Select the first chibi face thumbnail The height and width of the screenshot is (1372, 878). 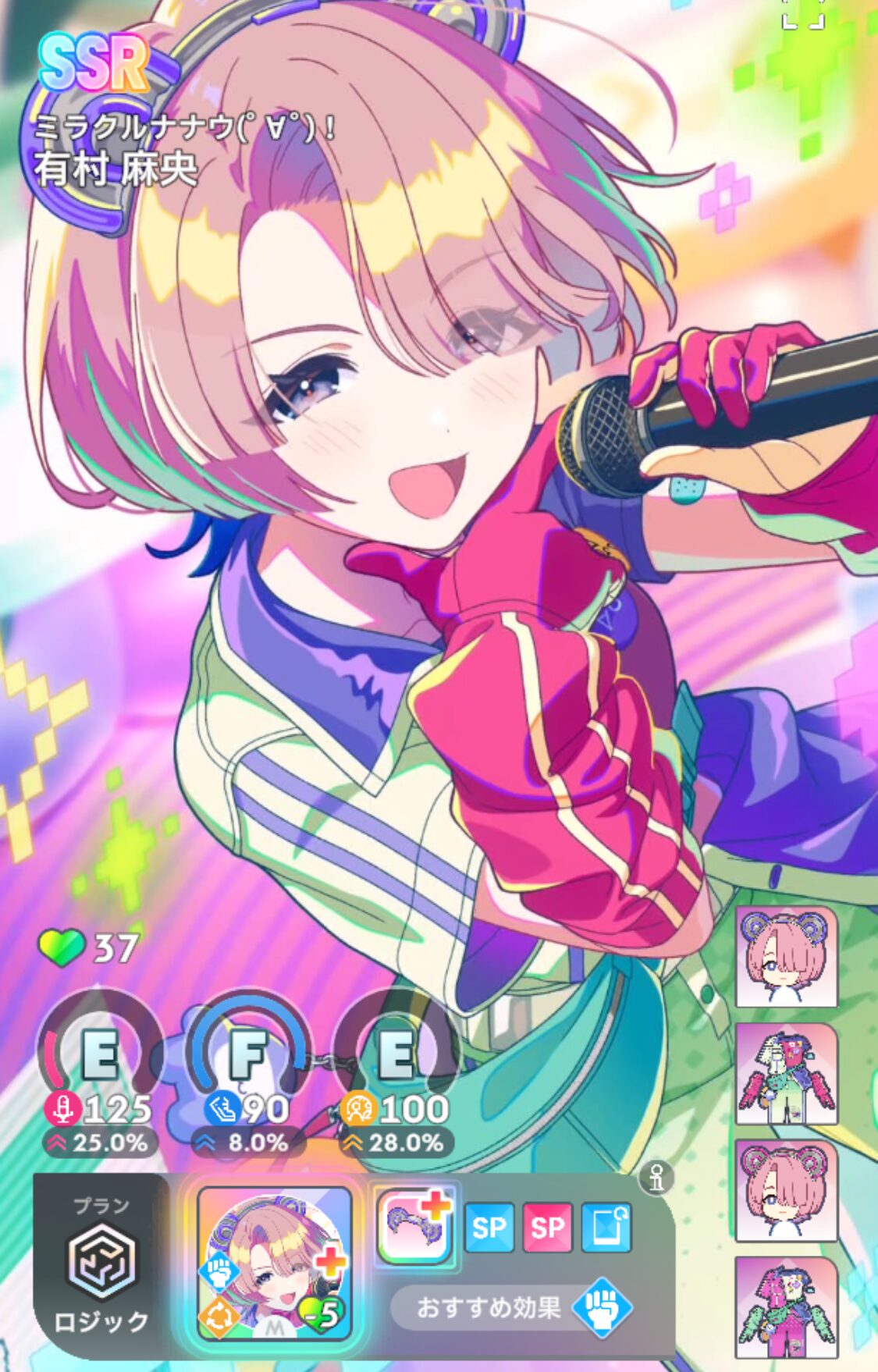(786, 957)
